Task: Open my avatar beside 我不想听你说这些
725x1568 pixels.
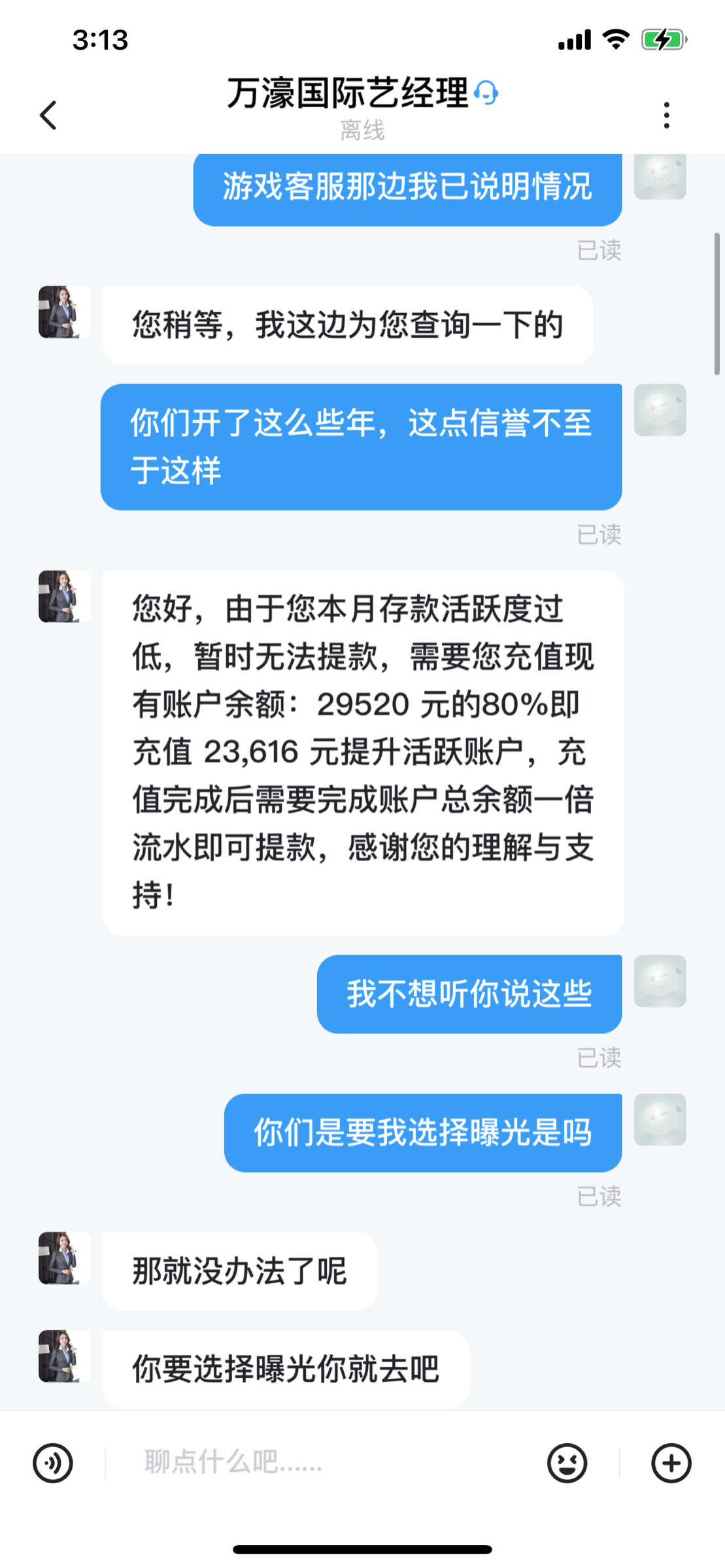Action: click(660, 981)
